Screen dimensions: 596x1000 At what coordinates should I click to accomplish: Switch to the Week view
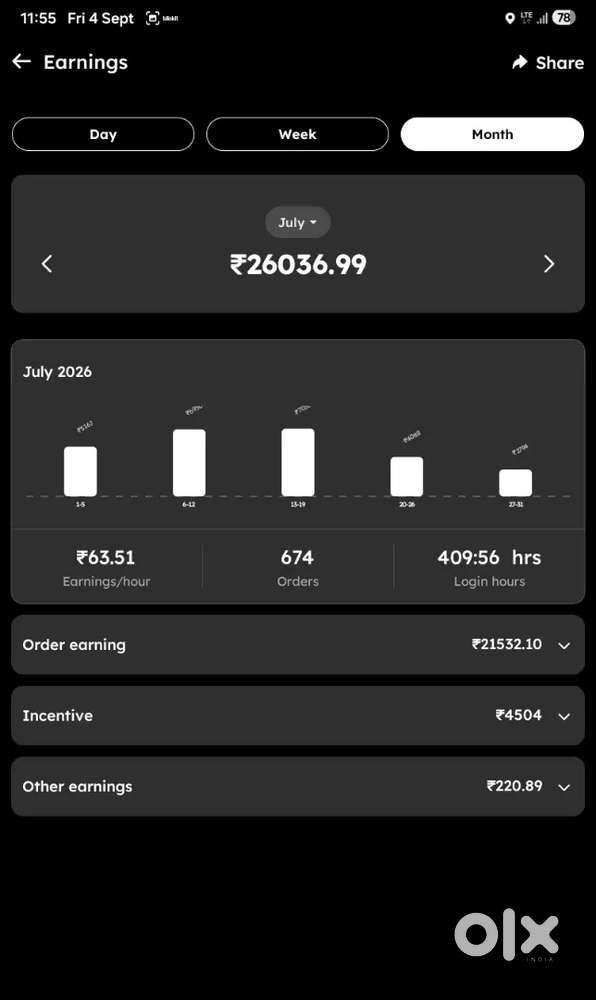297,134
